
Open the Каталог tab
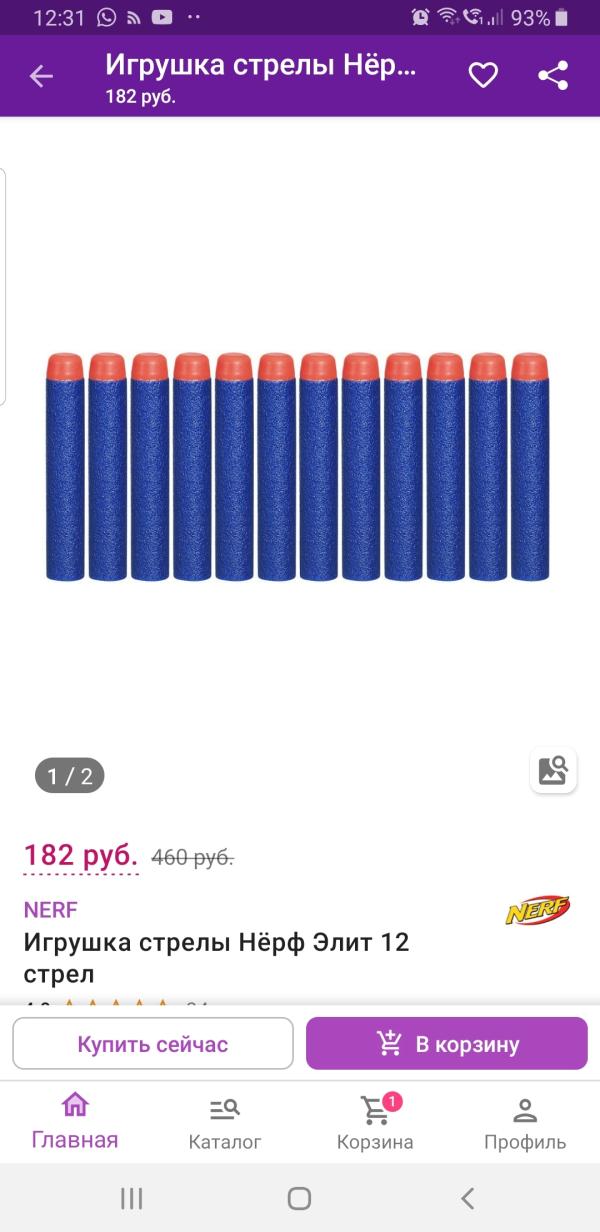tap(225, 1121)
